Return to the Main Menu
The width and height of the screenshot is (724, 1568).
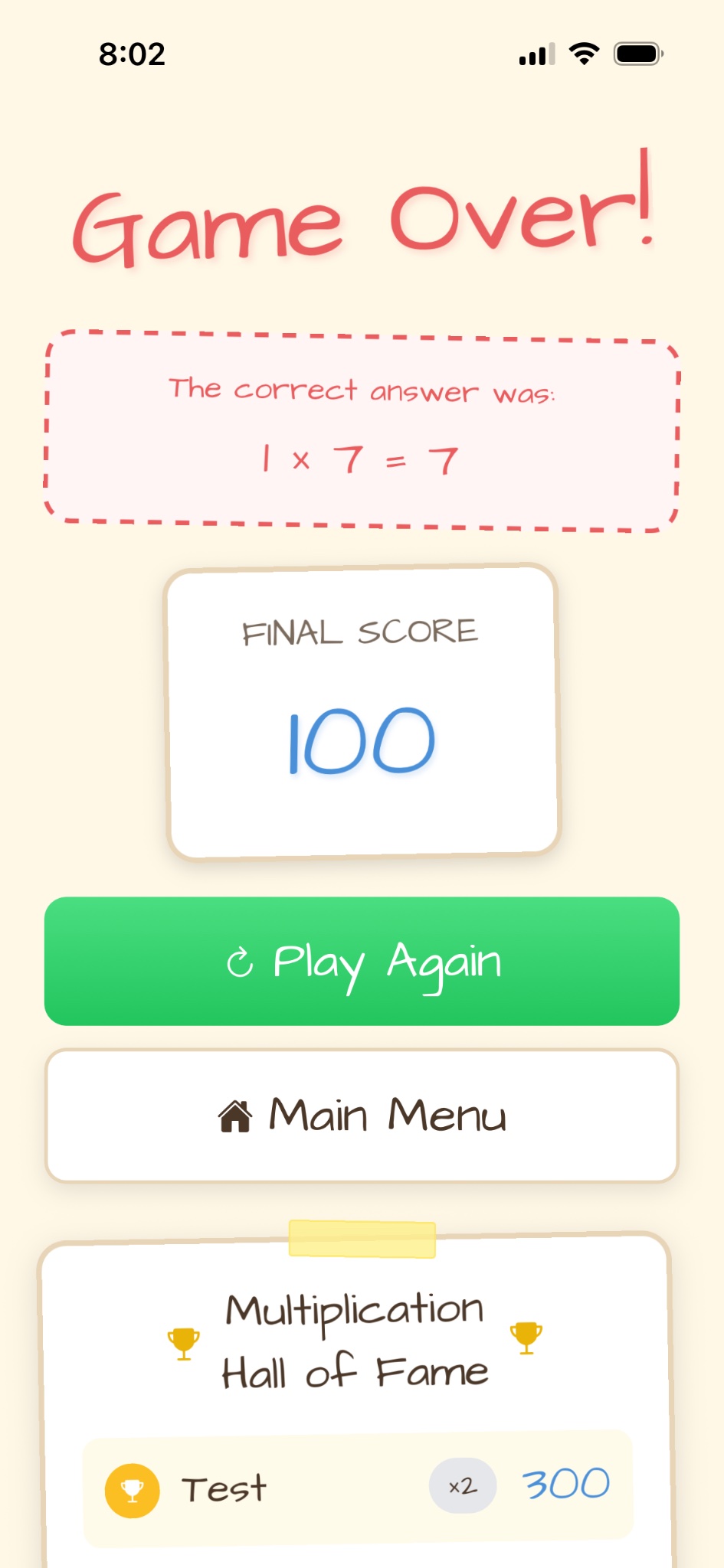click(x=362, y=1116)
